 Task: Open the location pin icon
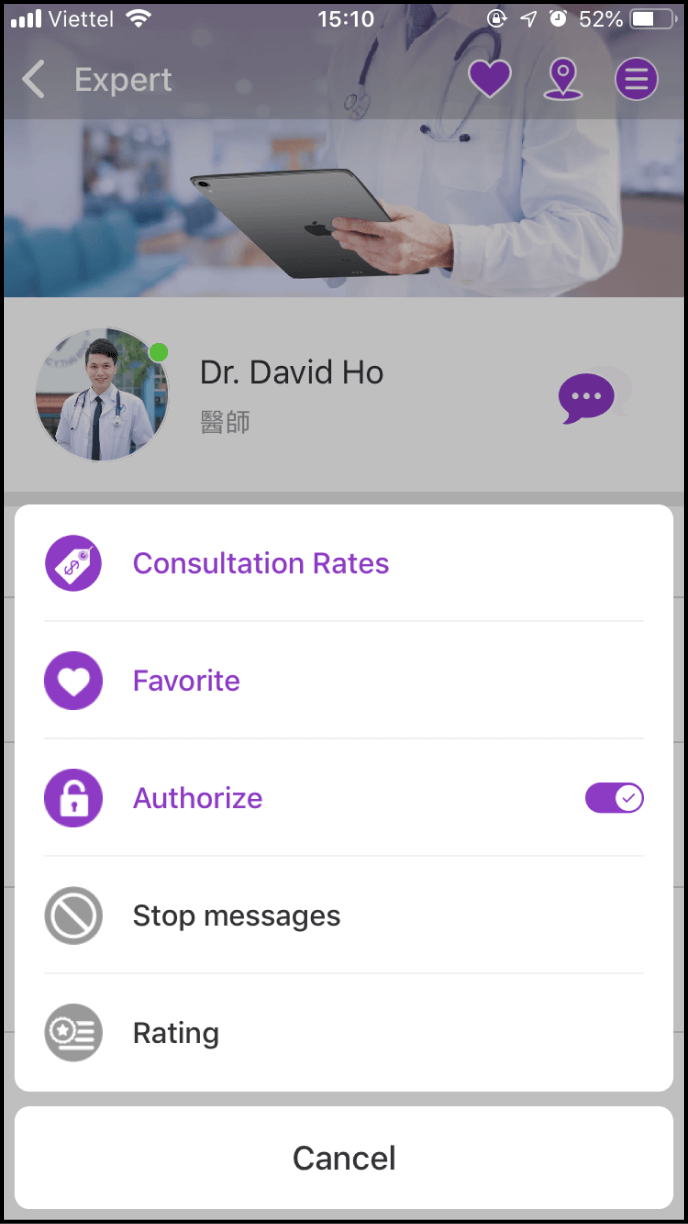[x=563, y=78]
